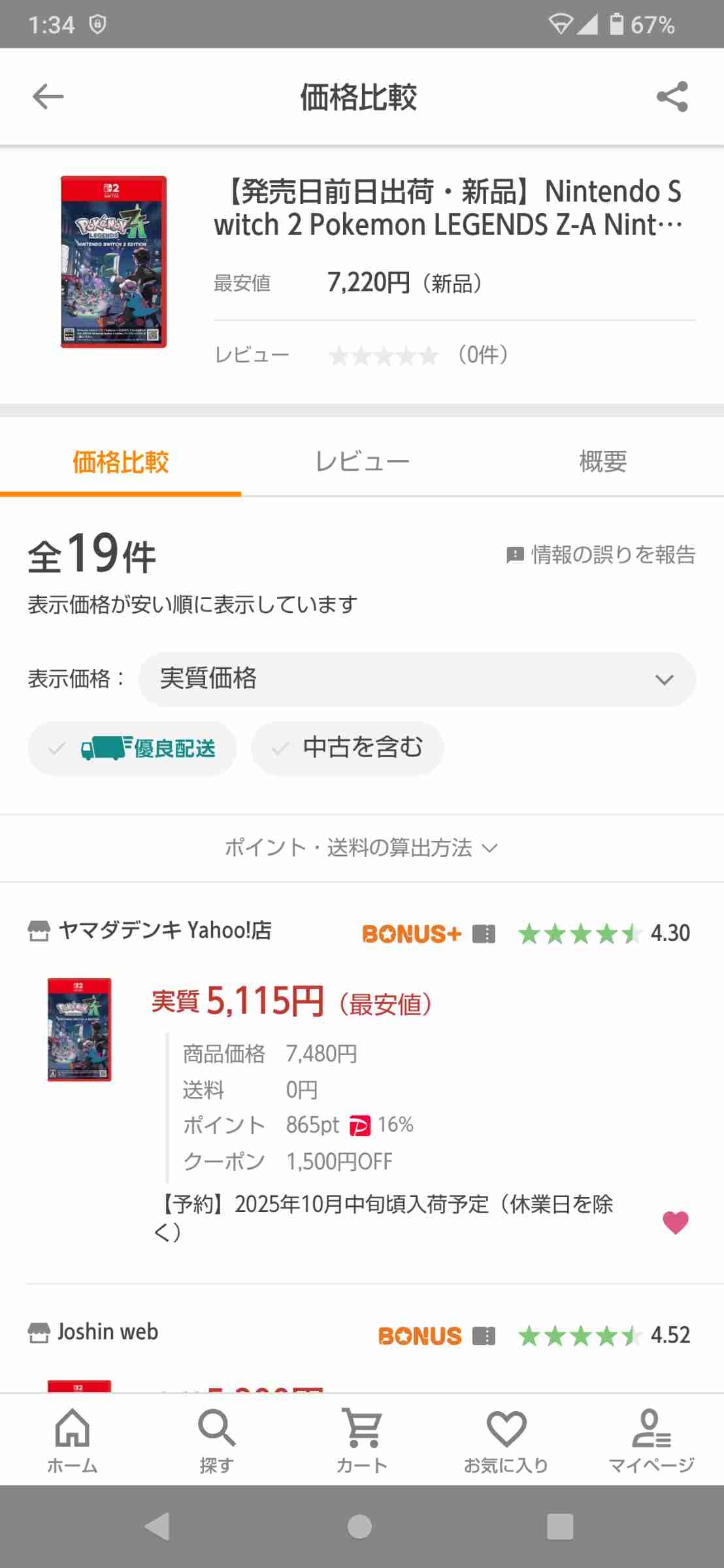Image resolution: width=724 pixels, height=1568 pixels.
Task: Expand ポイント・送料の算出方法 explanation
Action: coord(362,847)
